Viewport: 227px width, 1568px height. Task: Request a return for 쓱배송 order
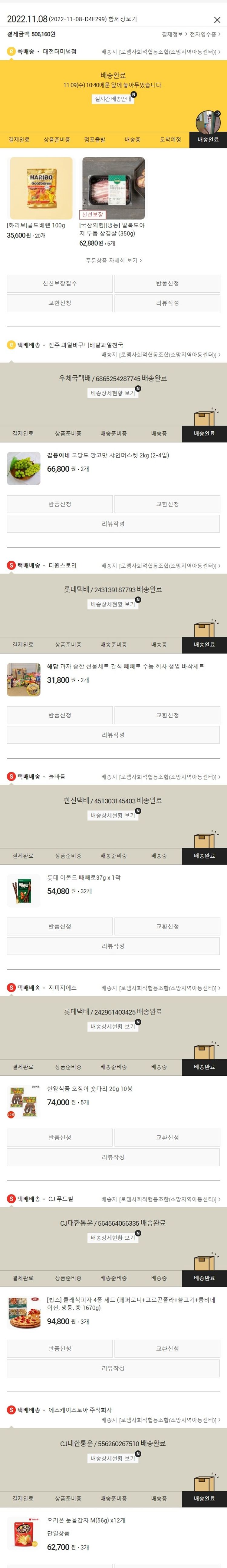167,284
